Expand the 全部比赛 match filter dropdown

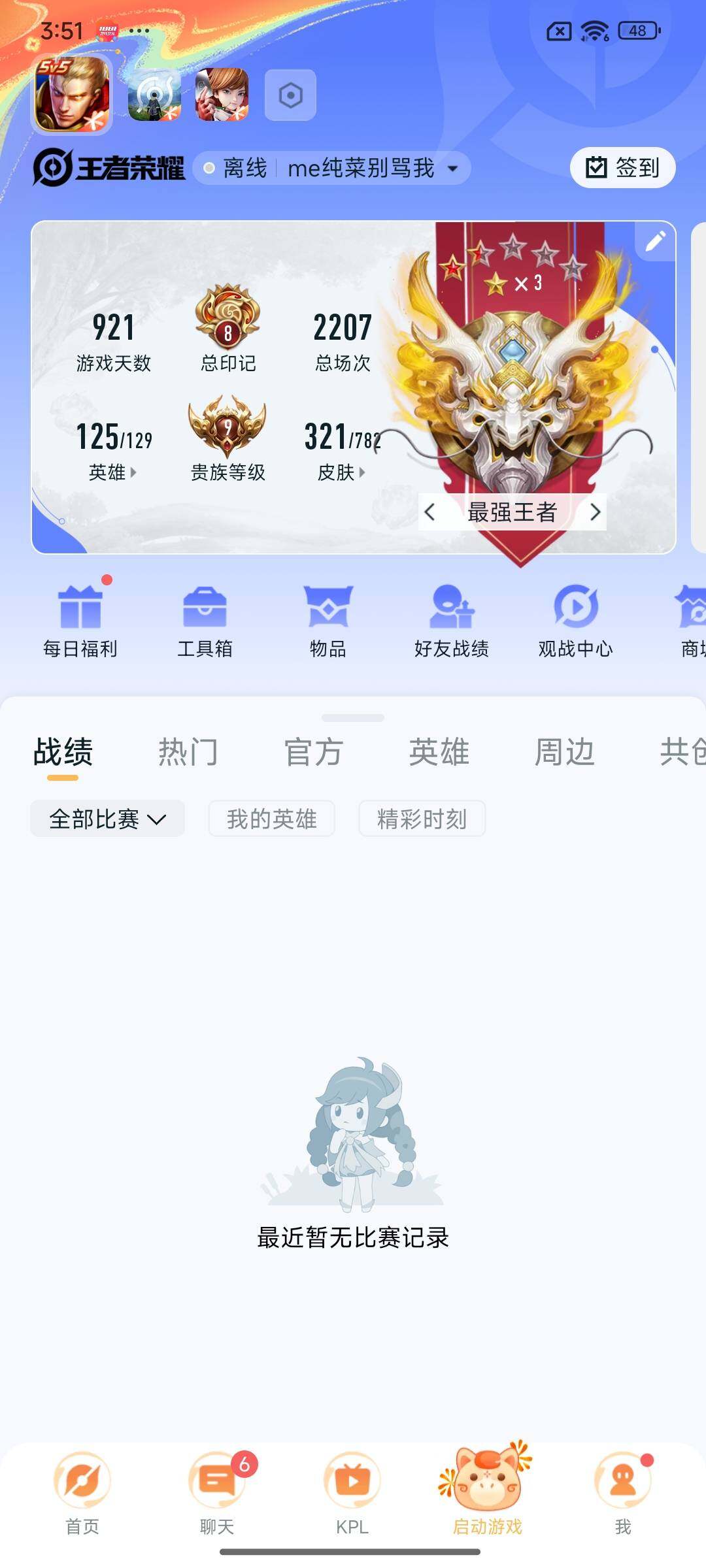(x=108, y=819)
